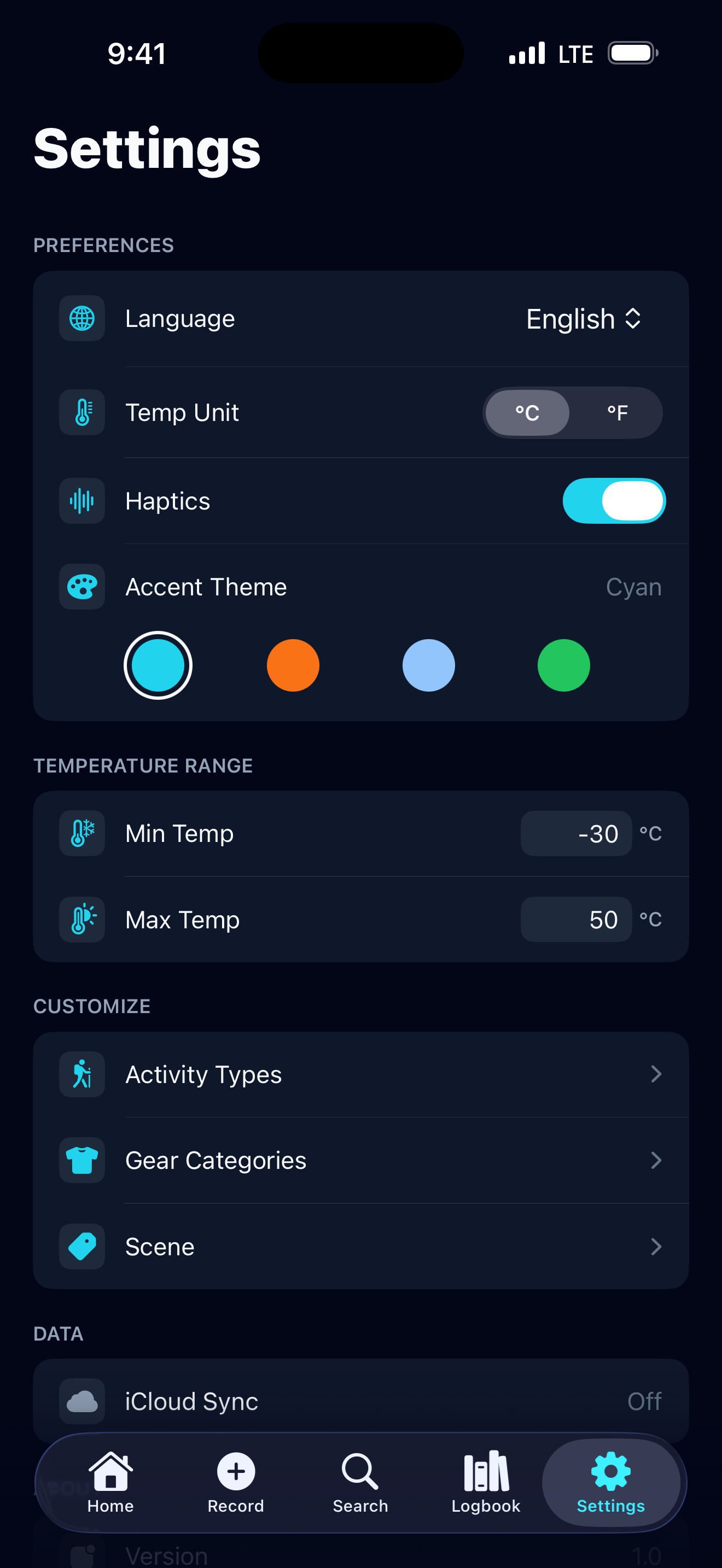The width and height of the screenshot is (722, 1568).
Task: Click the Gear Categories t-shirt icon
Action: coord(81,1160)
